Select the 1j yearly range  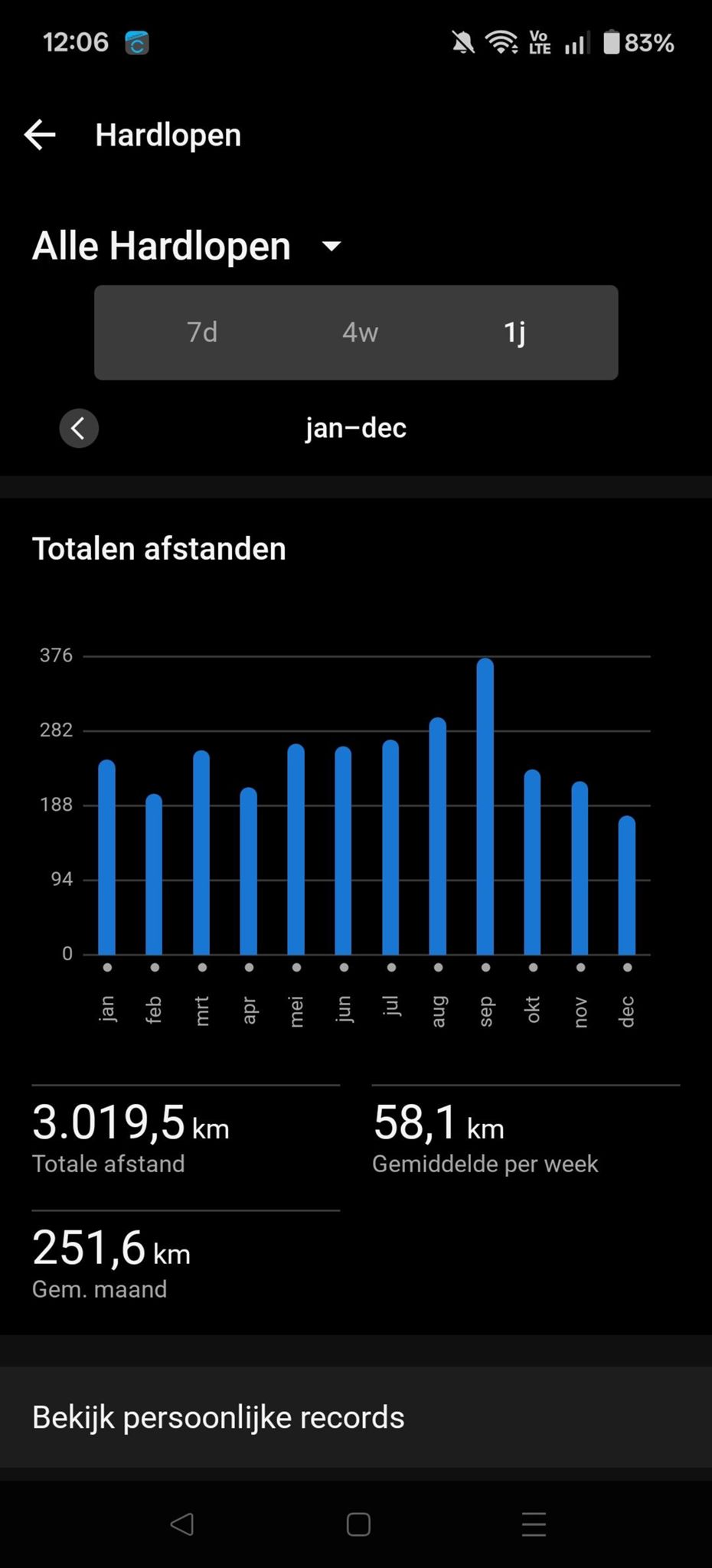tap(514, 332)
